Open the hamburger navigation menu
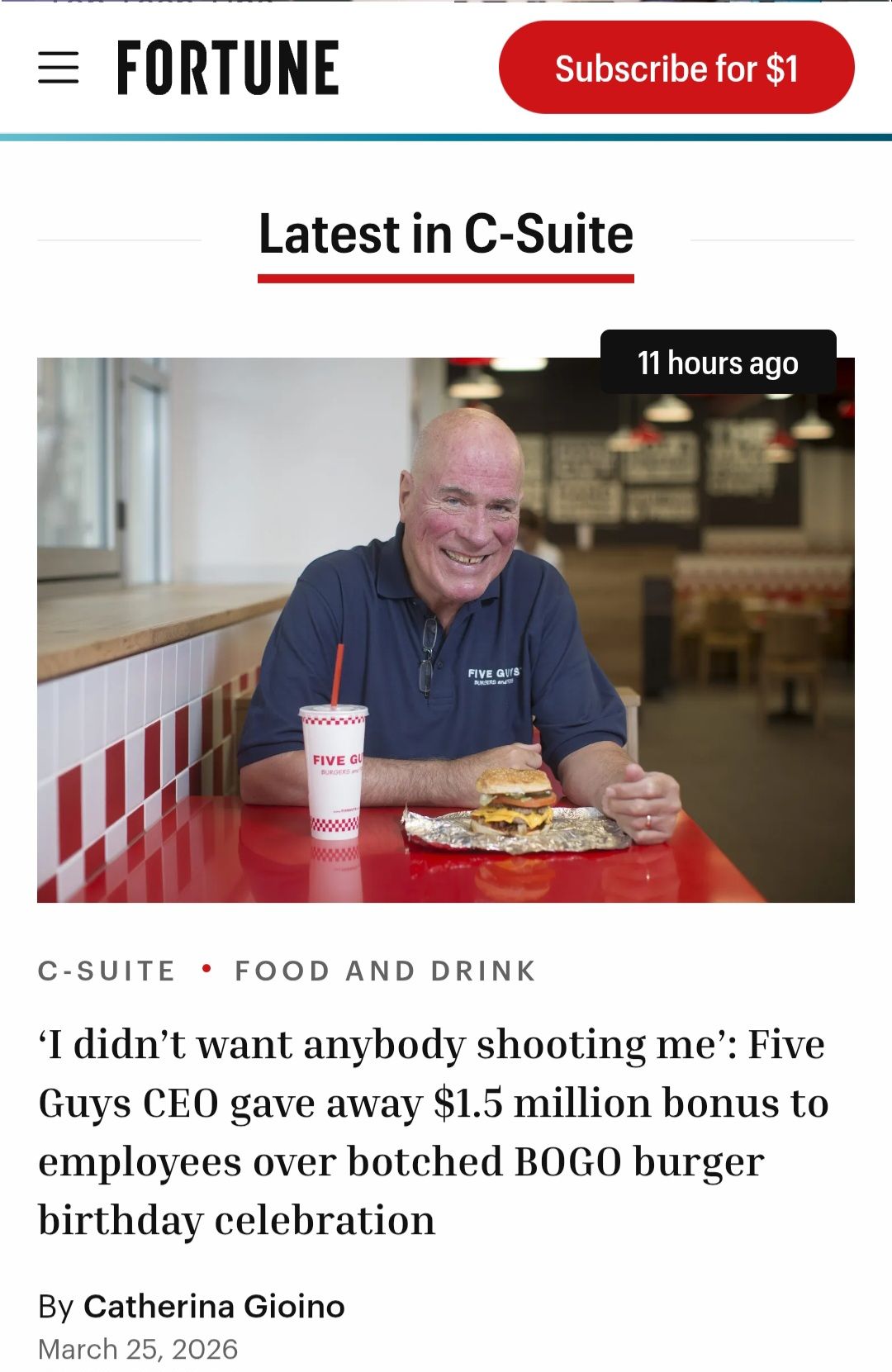 [x=59, y=68]
